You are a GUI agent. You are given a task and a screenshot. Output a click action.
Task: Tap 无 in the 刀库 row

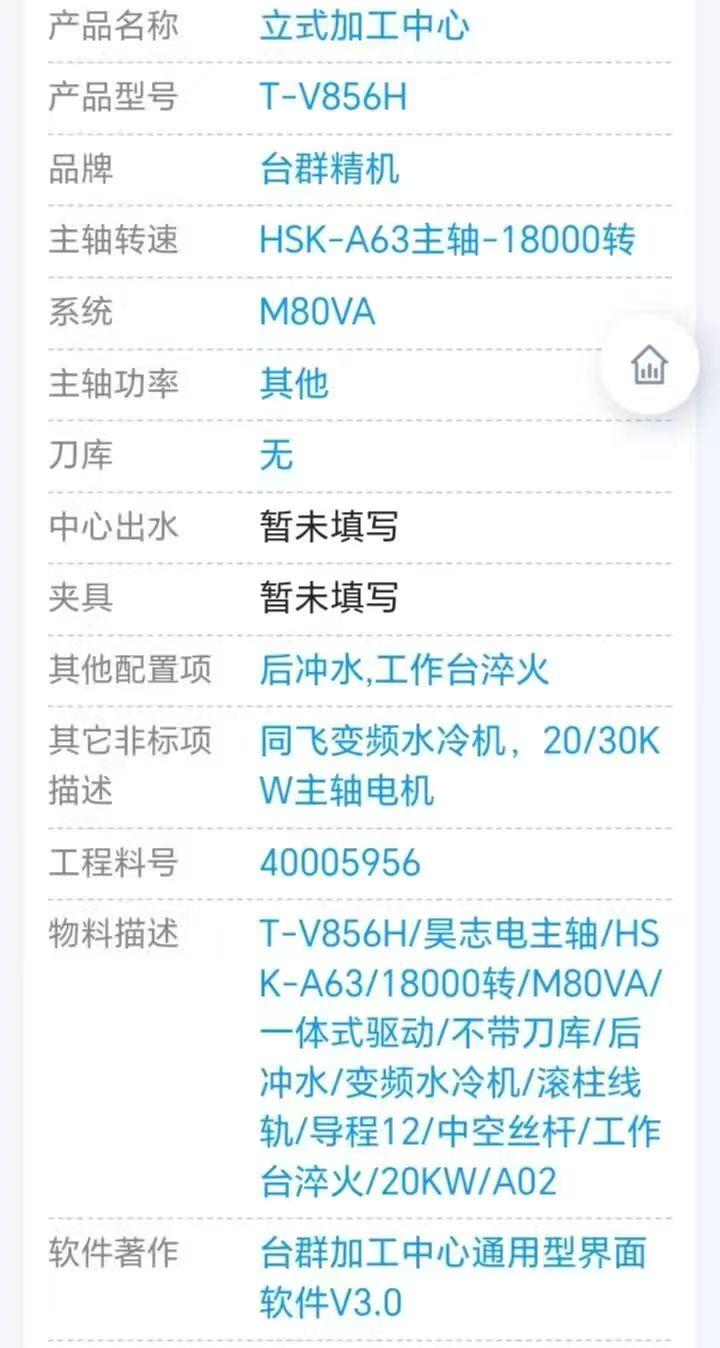tap(277, 456)
